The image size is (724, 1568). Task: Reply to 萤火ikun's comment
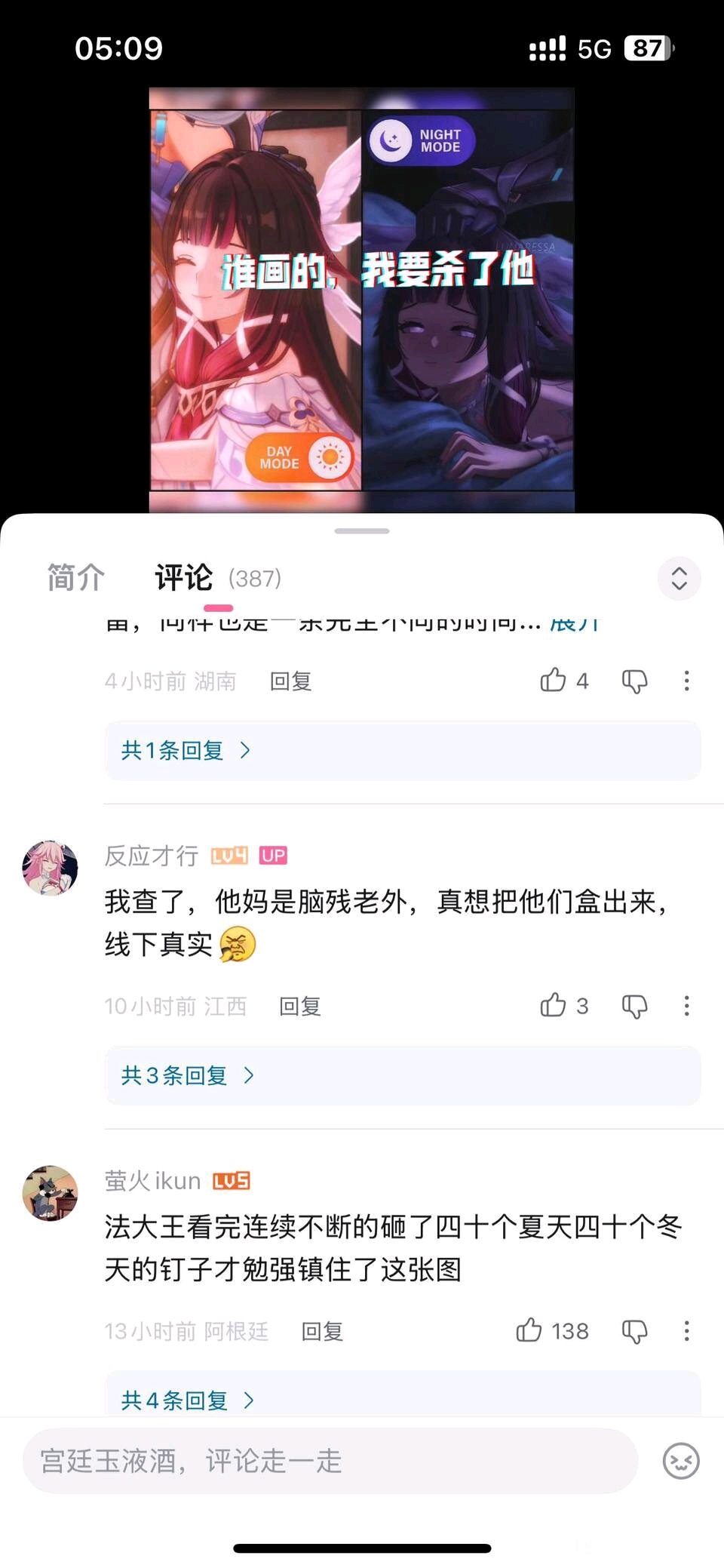coord(322,1331)
